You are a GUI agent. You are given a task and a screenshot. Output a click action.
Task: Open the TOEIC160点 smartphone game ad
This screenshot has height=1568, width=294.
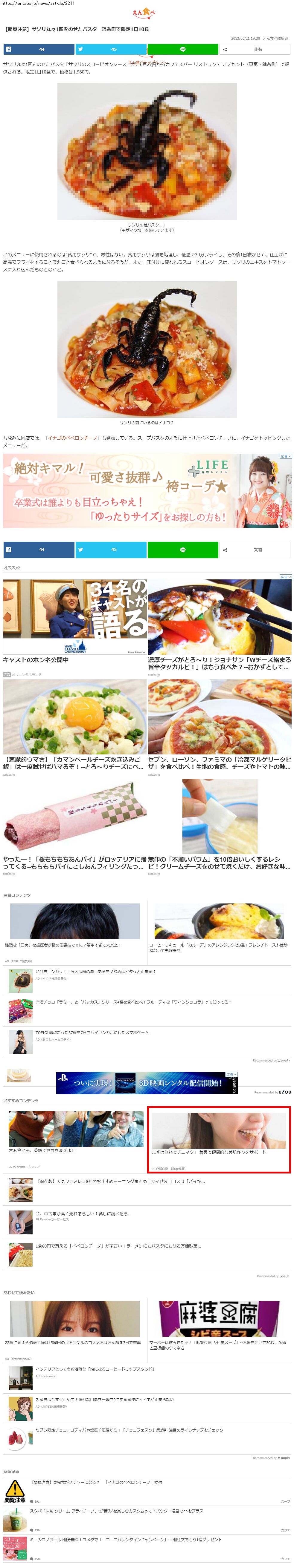[92, 1032]
